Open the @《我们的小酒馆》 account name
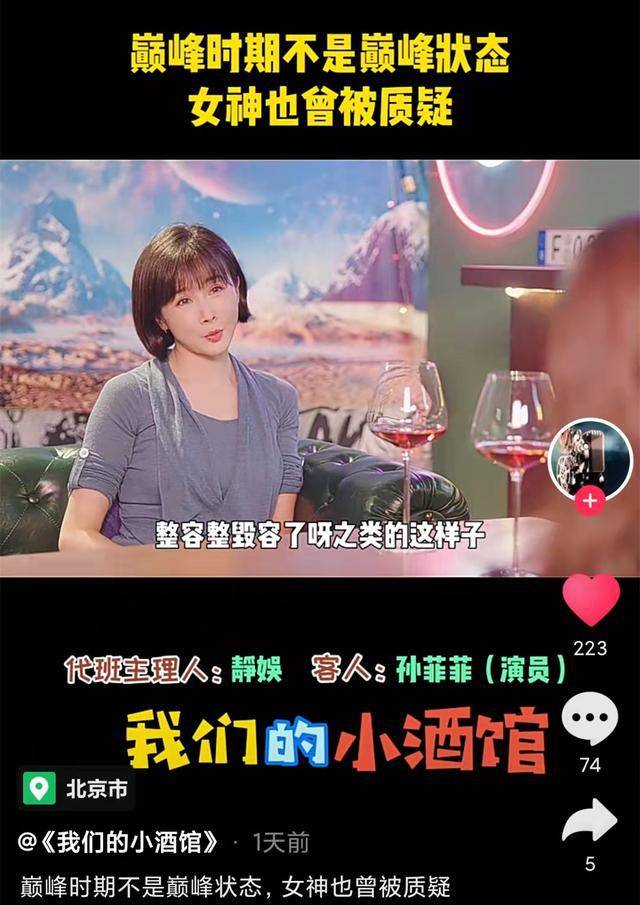The image size is (640, 905). tap(119, 843)
